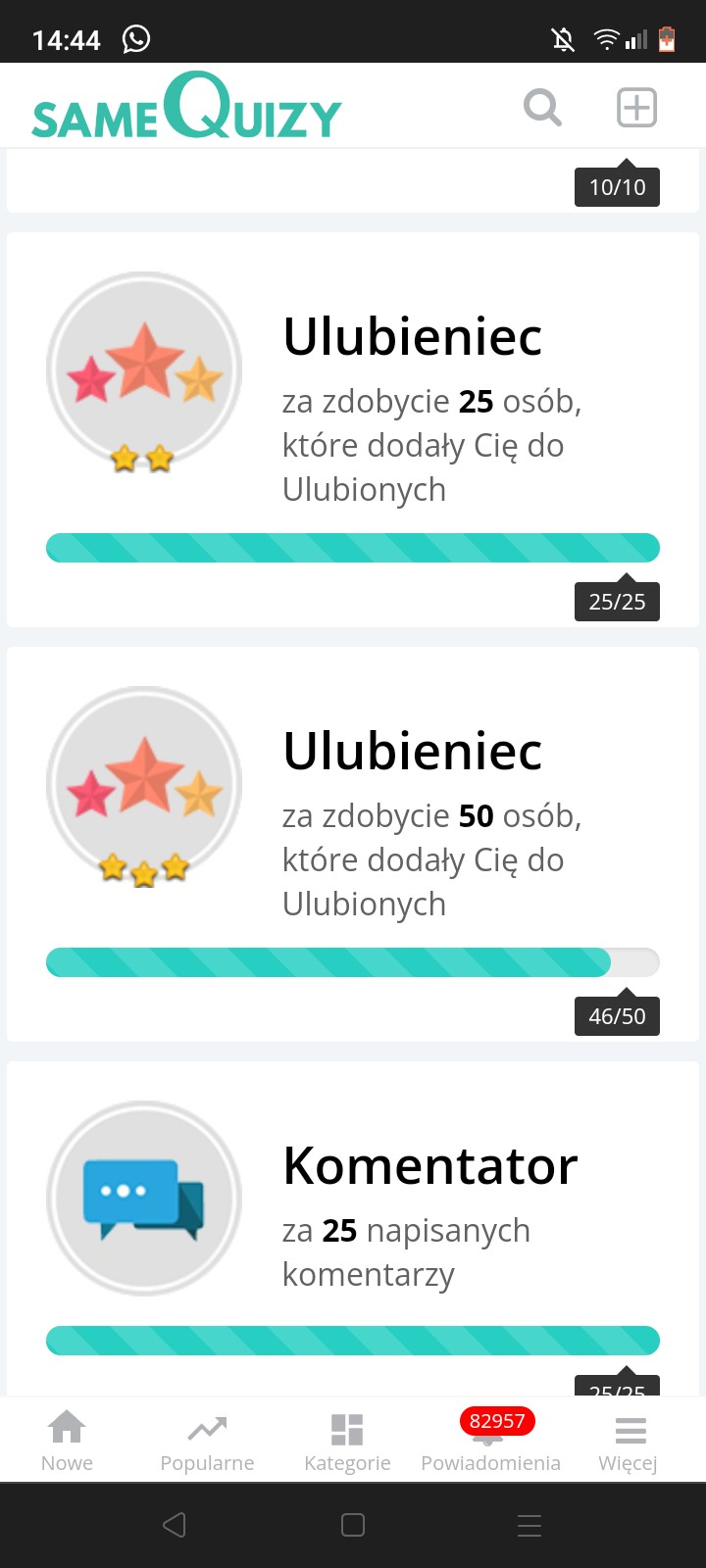The image size is (706, 1568).
Task: Switch to the Nowe tab
Action: [67, 1440]
